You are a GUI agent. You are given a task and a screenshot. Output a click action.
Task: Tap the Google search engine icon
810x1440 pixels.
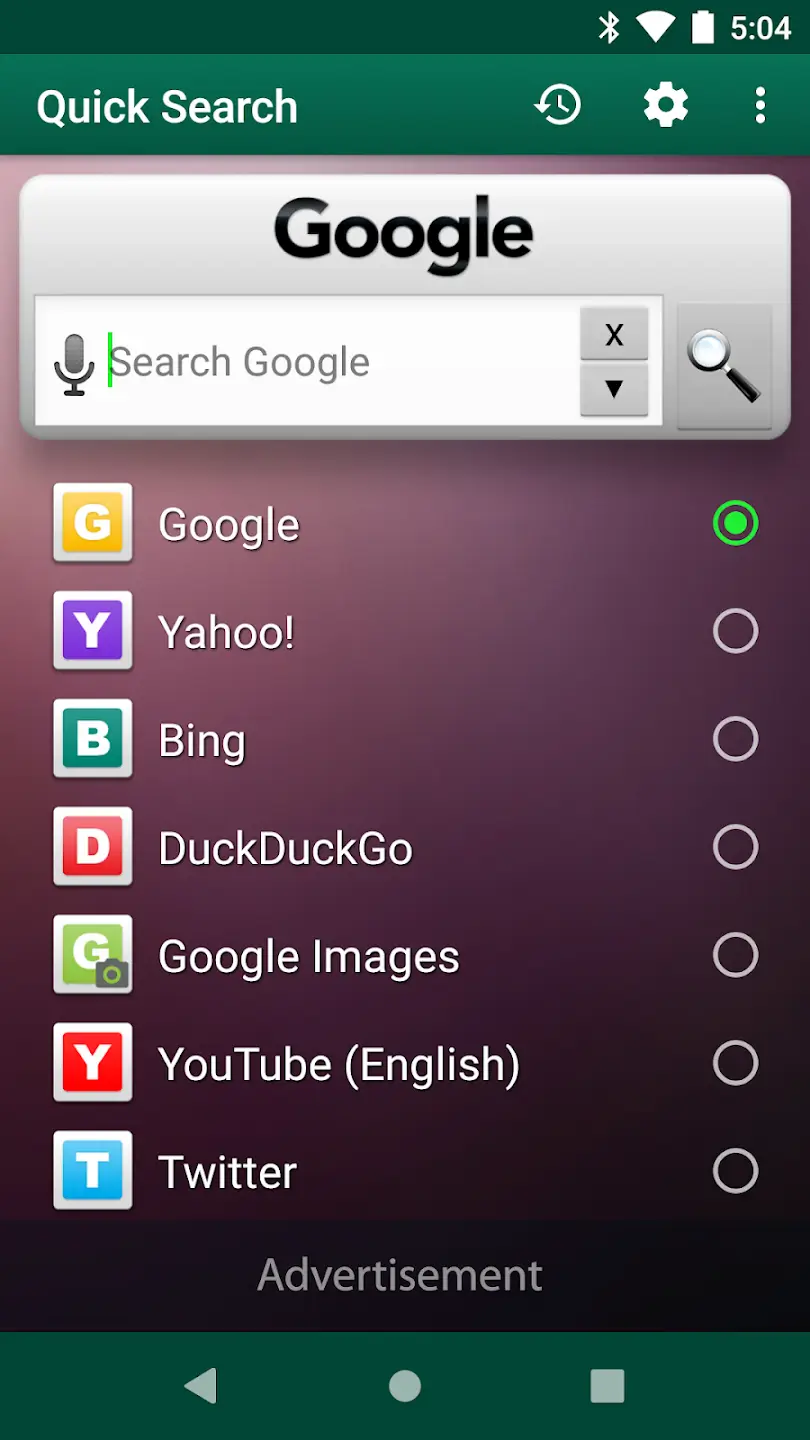tap(92, 523)
